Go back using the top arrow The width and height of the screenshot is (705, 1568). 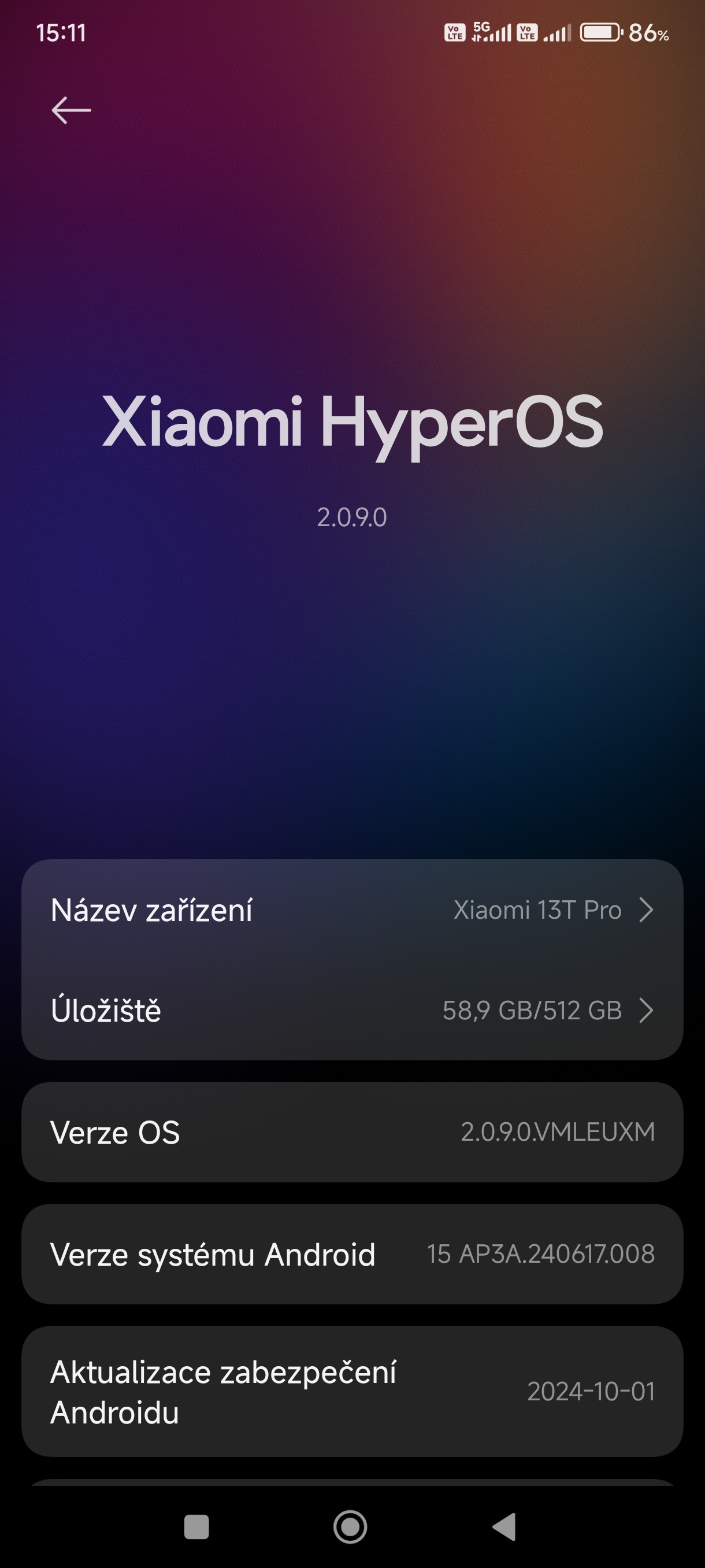[71, 110]
